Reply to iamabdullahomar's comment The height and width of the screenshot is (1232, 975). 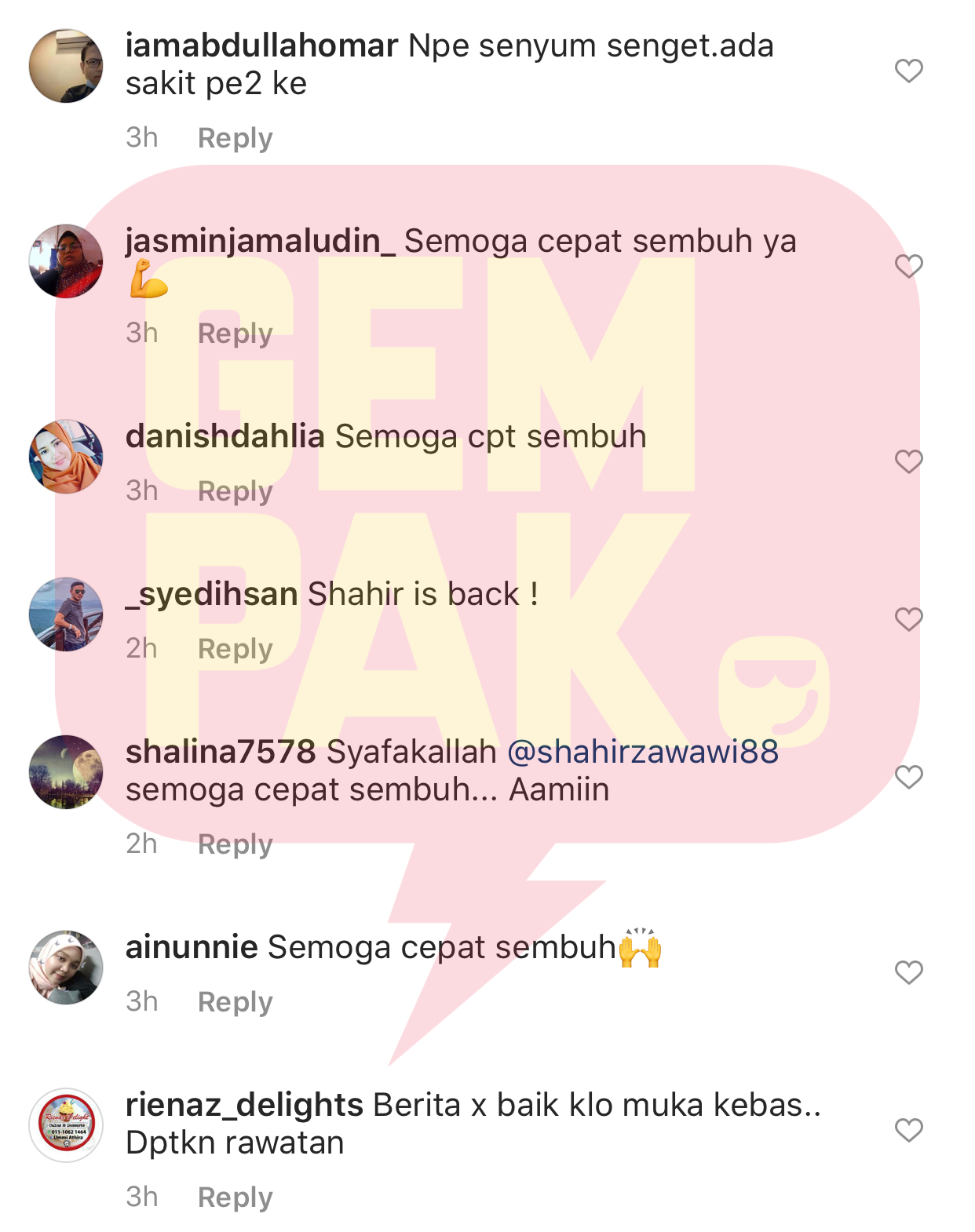(235, 138)
